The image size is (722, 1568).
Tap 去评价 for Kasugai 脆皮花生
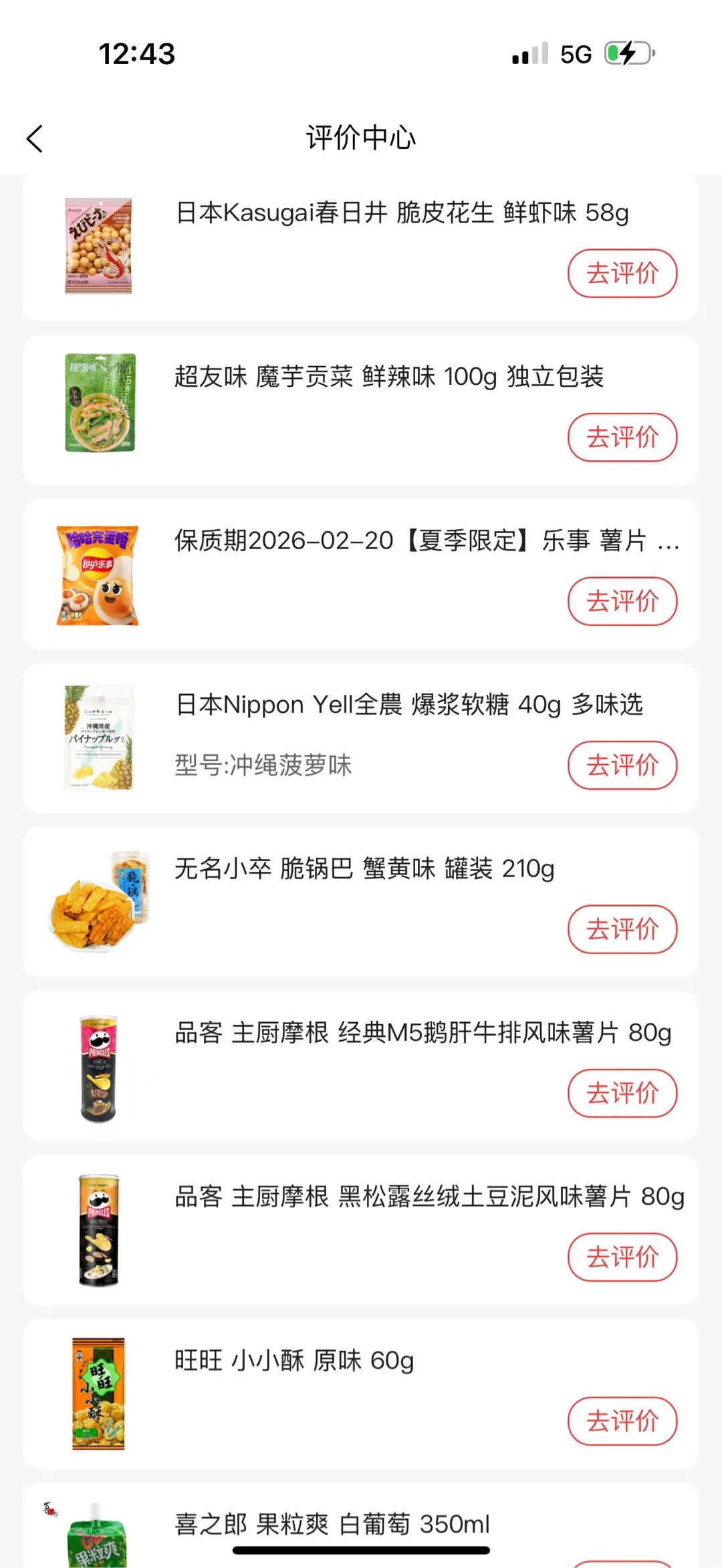pyautogui.click(x=622, y=273)
